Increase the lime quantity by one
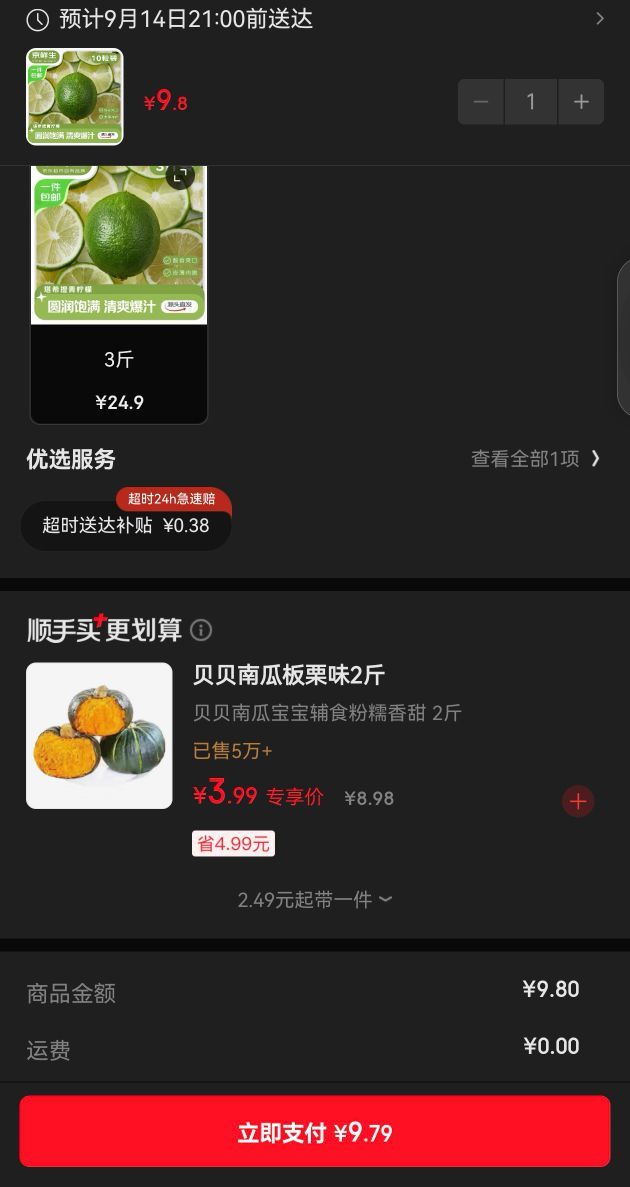Image resolution: width=630 pixels, height=1187 pixels. click(x=581, y=101)
